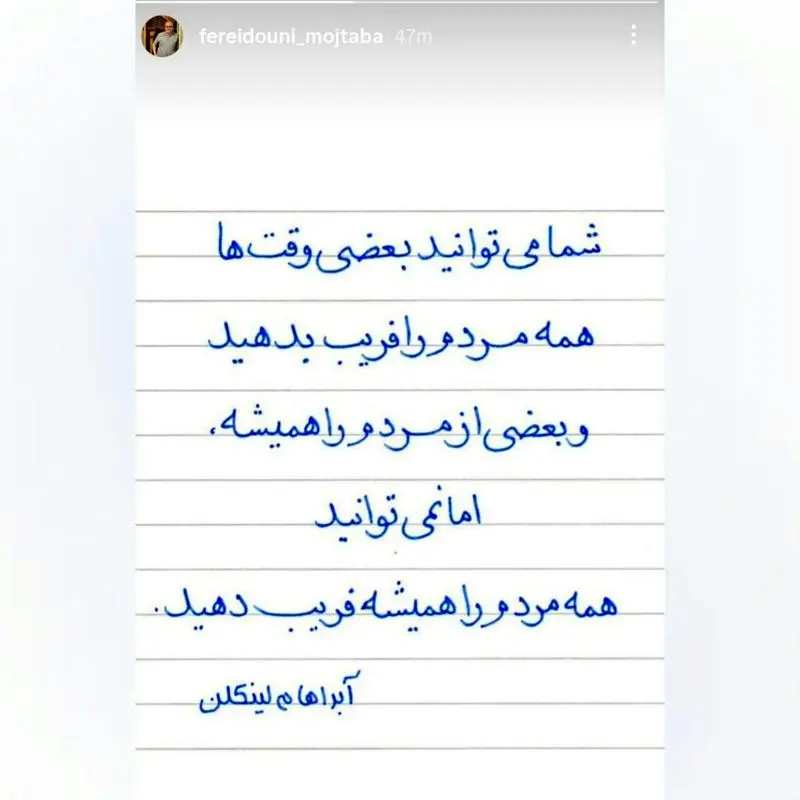Open the story overflow menu
The height and width of the screenshot is (800, 800).
(x=633, y=36)
